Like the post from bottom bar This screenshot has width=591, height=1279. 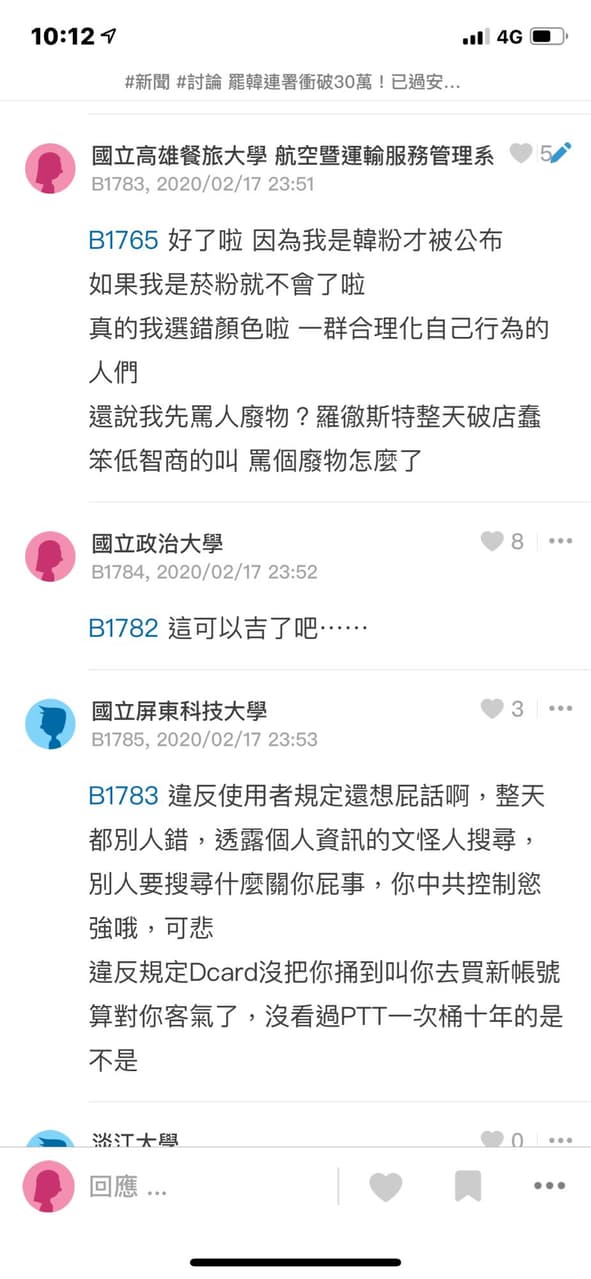pos(386,1187)
